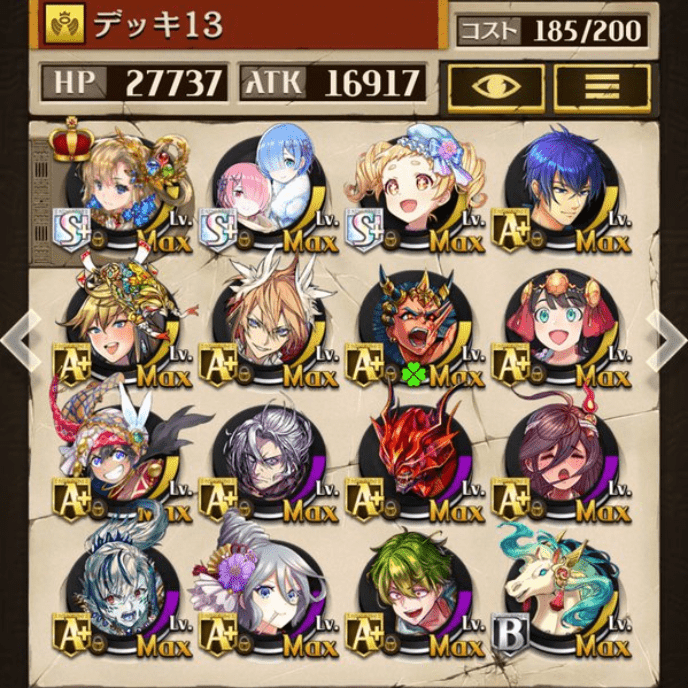The width and height of the screenshot is (688, 688).
Task: Select the red demon with clover mark card
Action: tap(415, 328)
